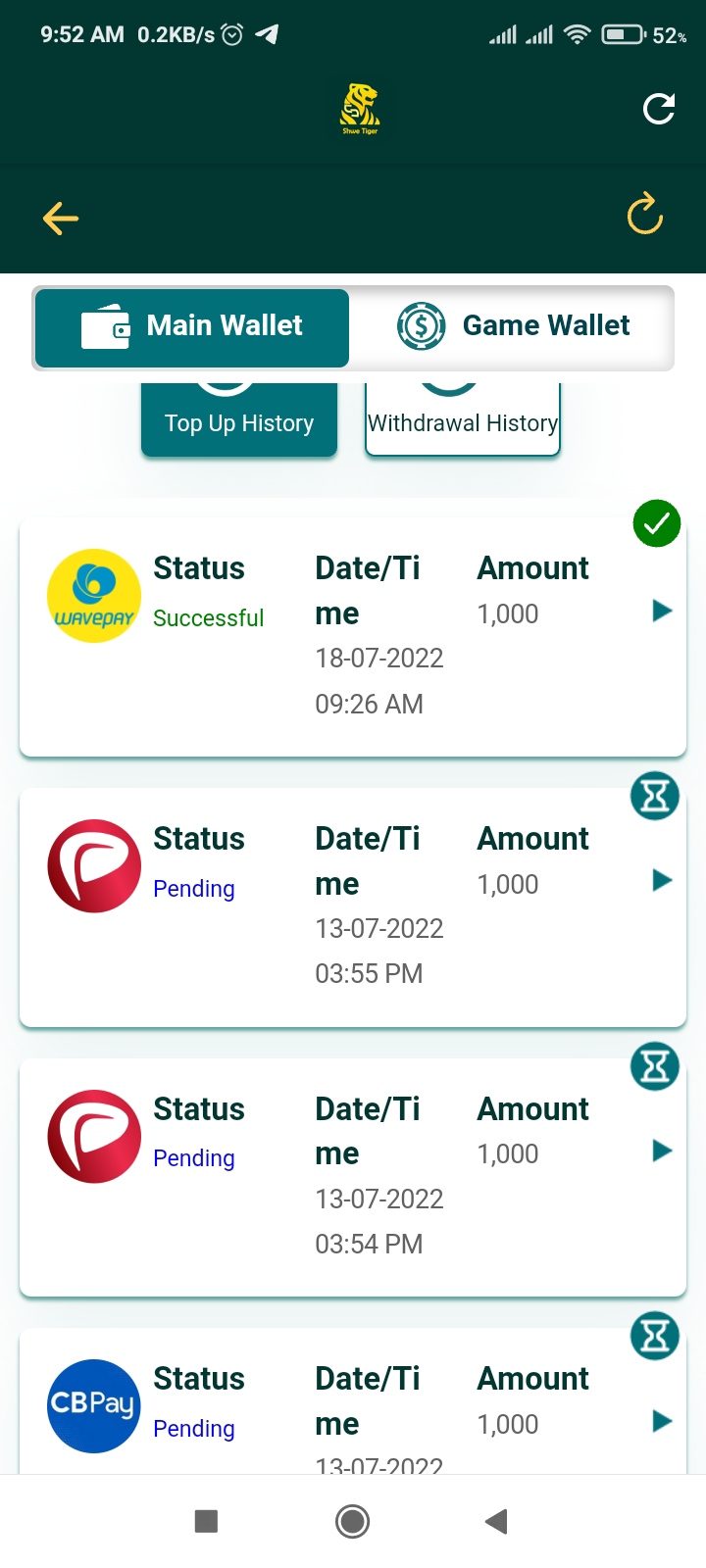This screenshot has height=1568, width=706.
Task: Tap the system back button
Action: 496,1521
